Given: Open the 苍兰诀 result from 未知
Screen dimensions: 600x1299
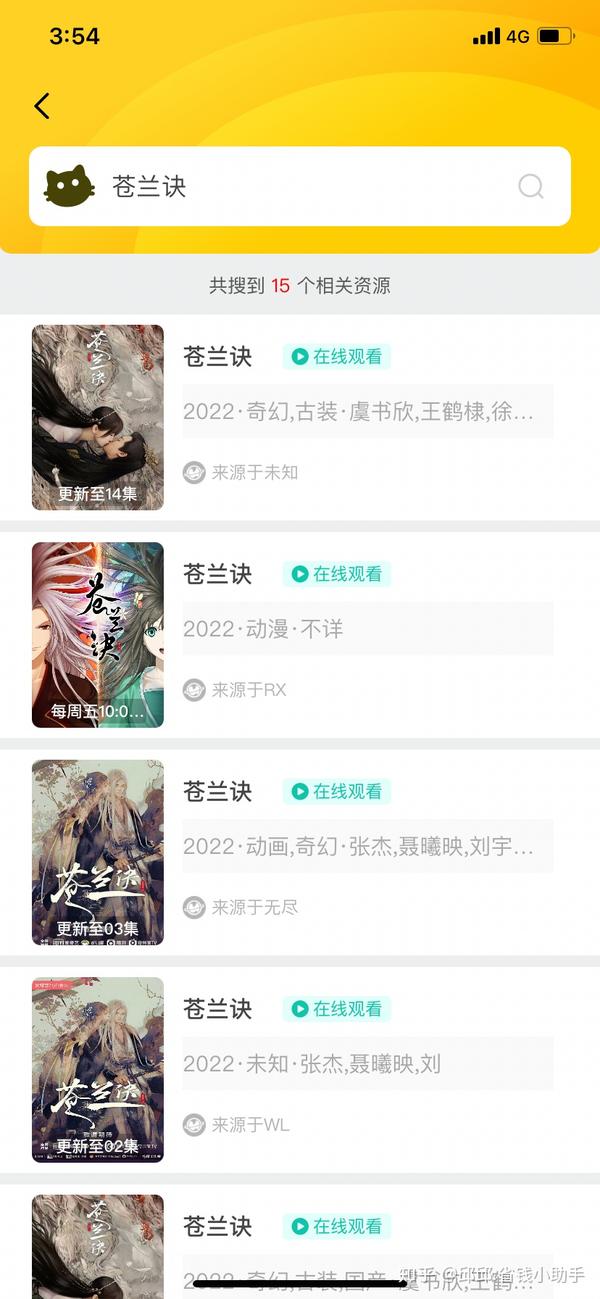Looking at the screenshot, I should coord(300,417).
